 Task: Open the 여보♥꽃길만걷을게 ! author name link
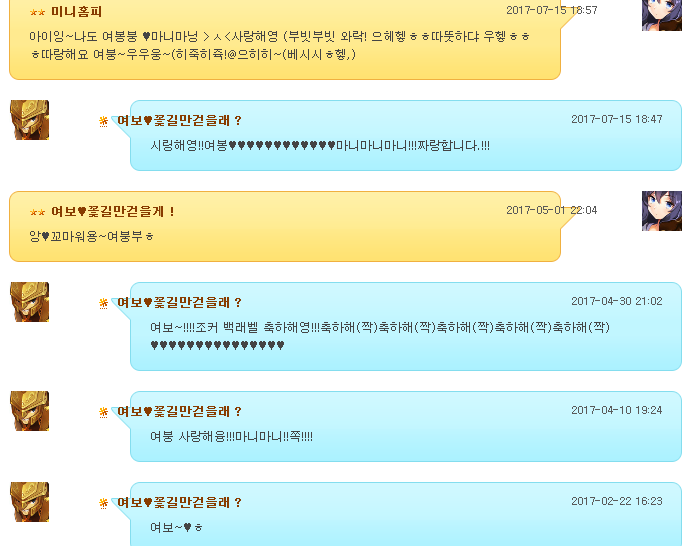pos(113,212)
